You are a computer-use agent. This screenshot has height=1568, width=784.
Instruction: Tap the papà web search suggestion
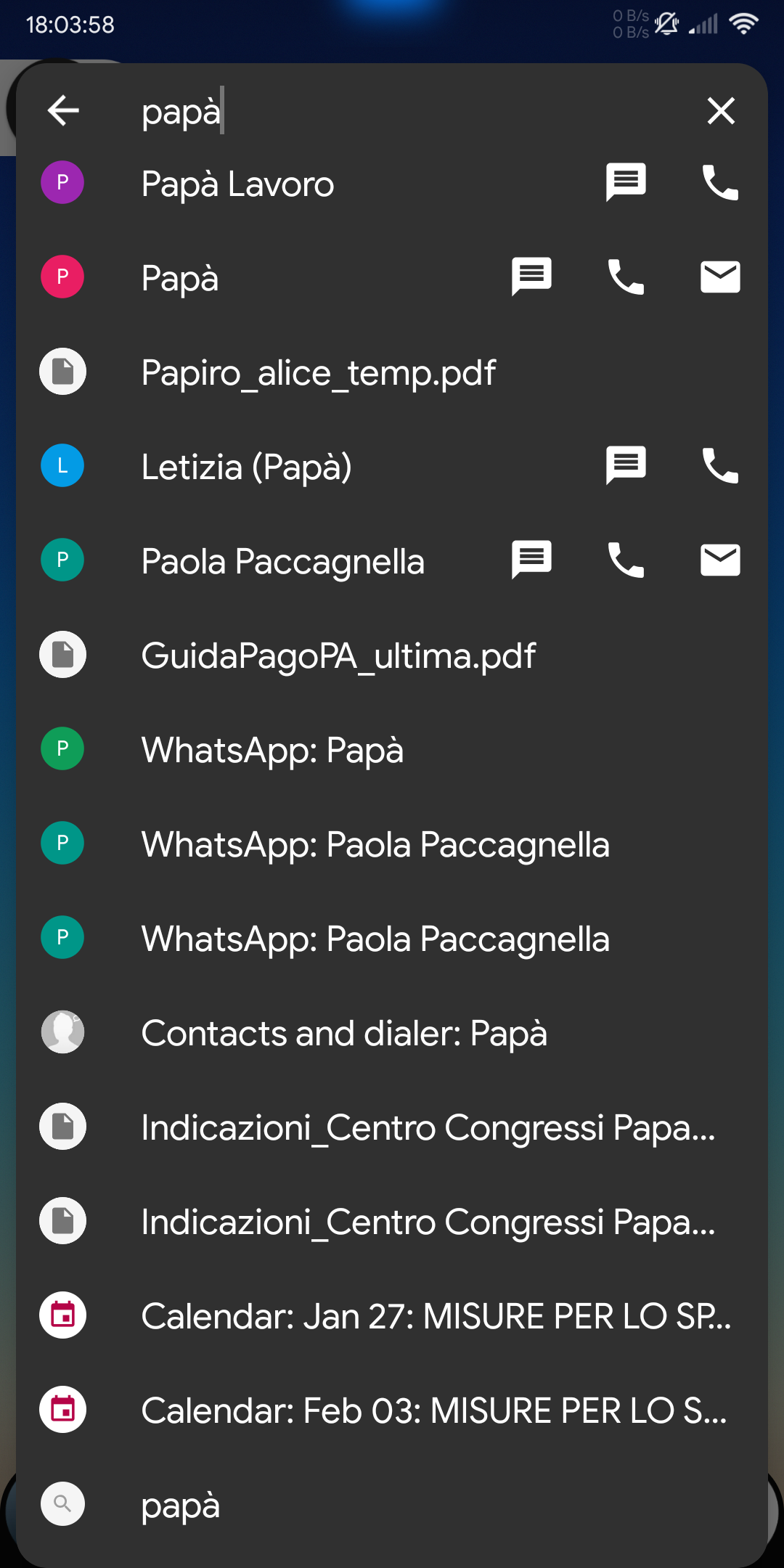[180, 1504]
